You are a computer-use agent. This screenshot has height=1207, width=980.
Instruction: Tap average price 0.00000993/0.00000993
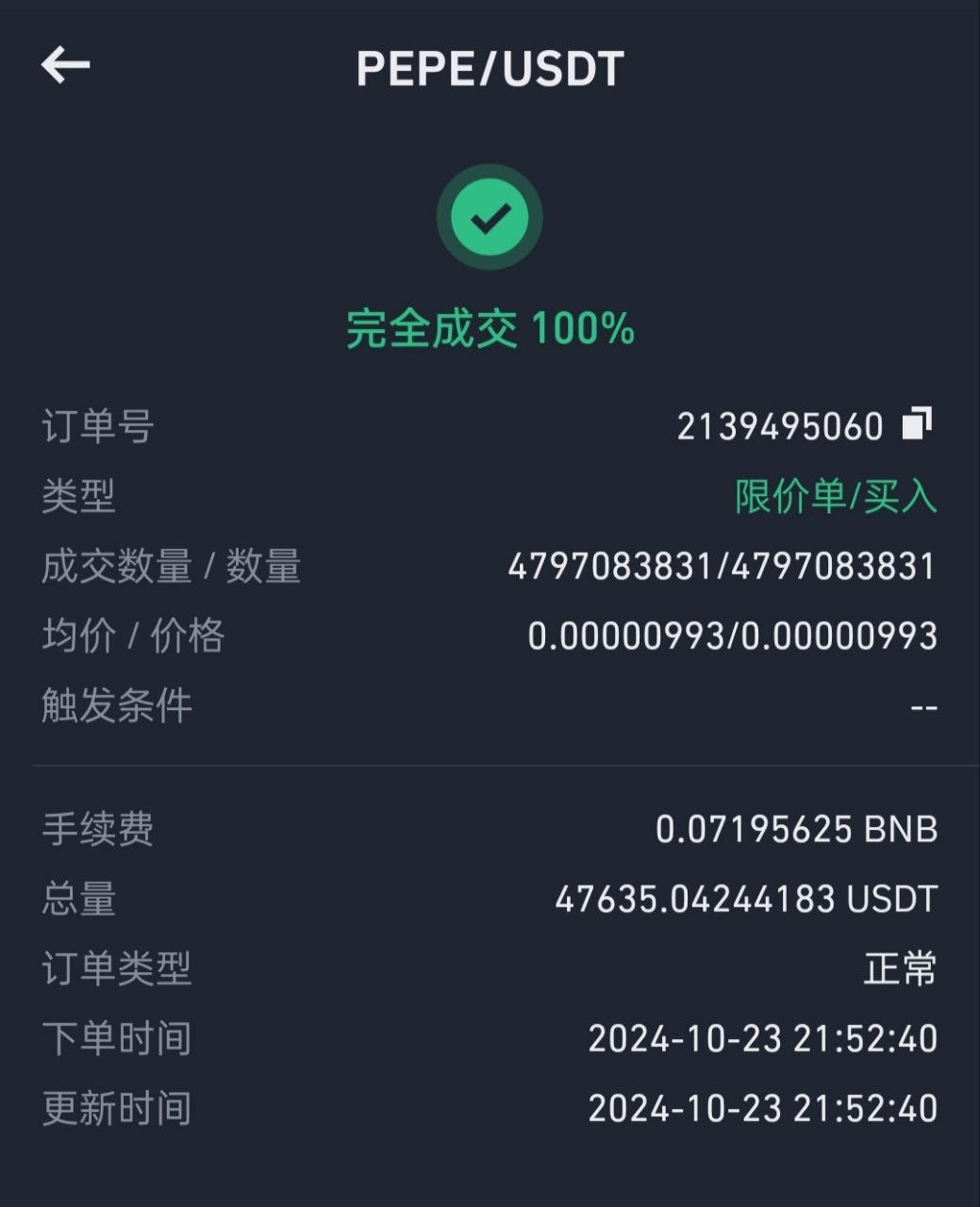(x=733, y=637)
